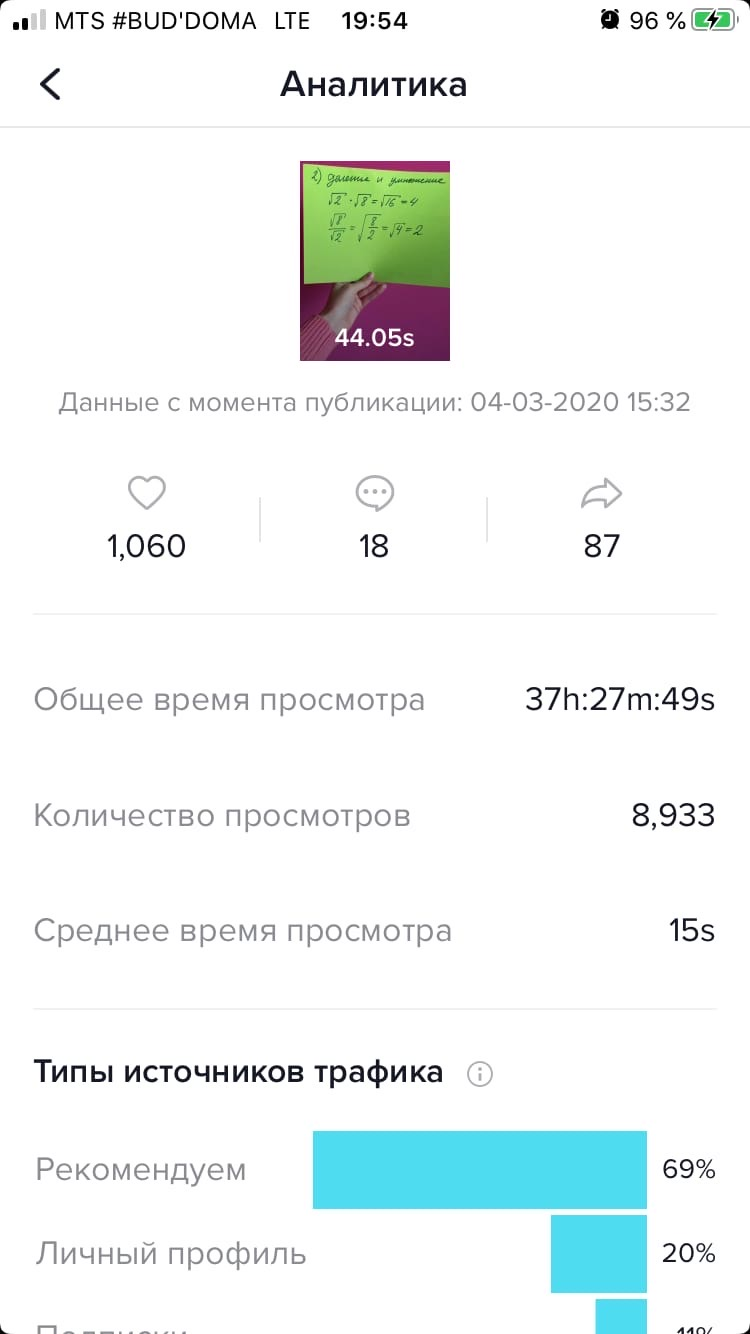Viewport: 750px width, 1334px height.
Task: Open the 44.05s video thumbnail
Action: (x=375, y=261)
